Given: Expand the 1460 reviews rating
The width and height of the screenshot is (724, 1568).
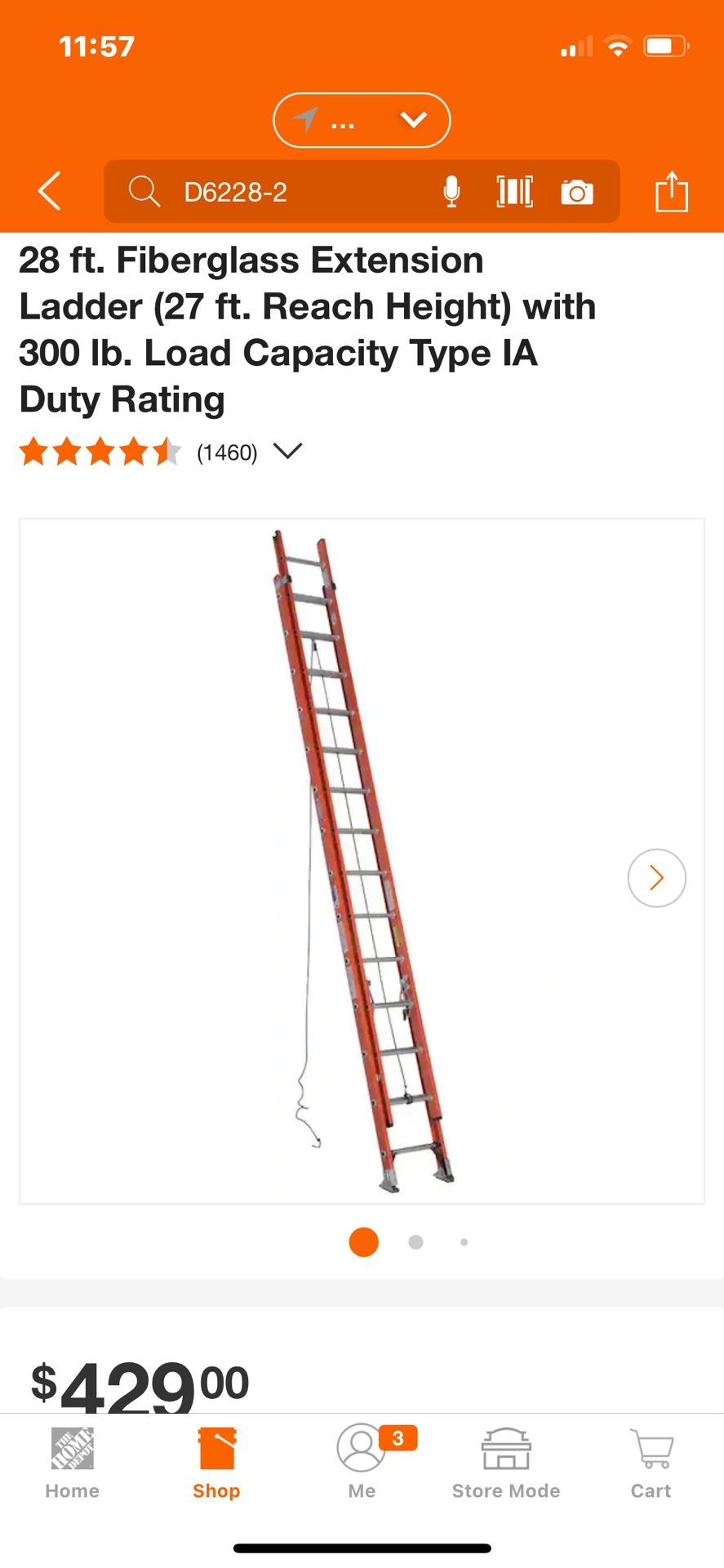Looking at the screenshot, I should coord(287,451).
